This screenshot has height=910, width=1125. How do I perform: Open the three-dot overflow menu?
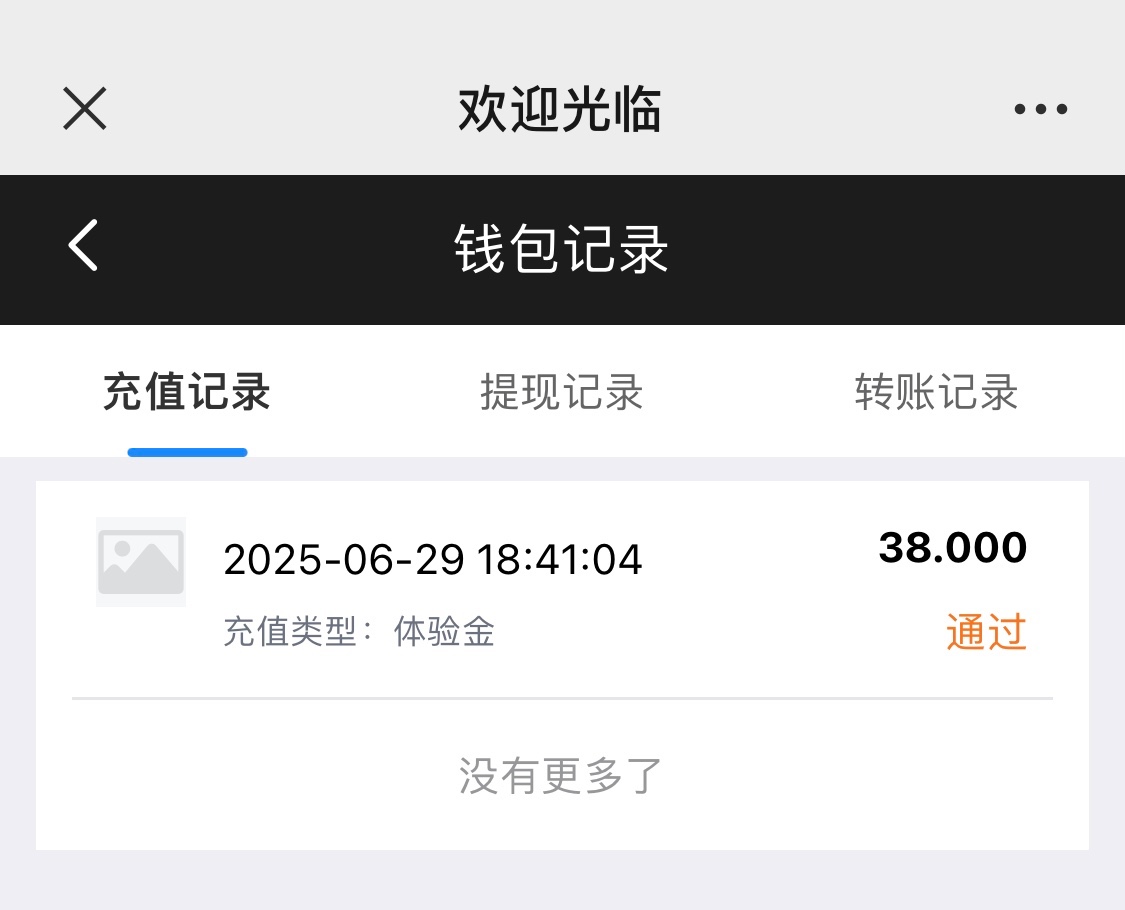click(1040, 109)
